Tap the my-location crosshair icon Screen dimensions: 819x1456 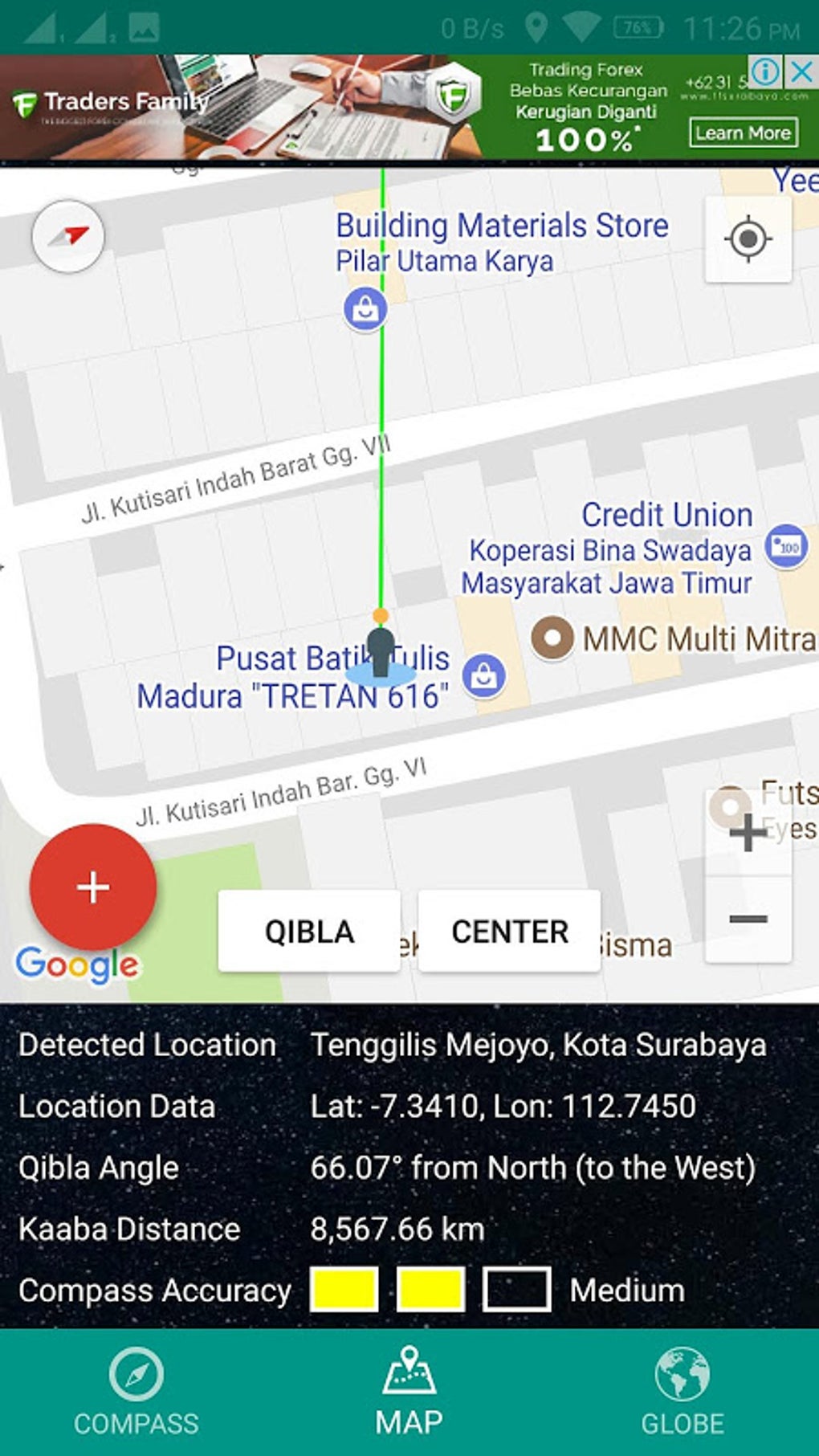[x=748, y=238]
